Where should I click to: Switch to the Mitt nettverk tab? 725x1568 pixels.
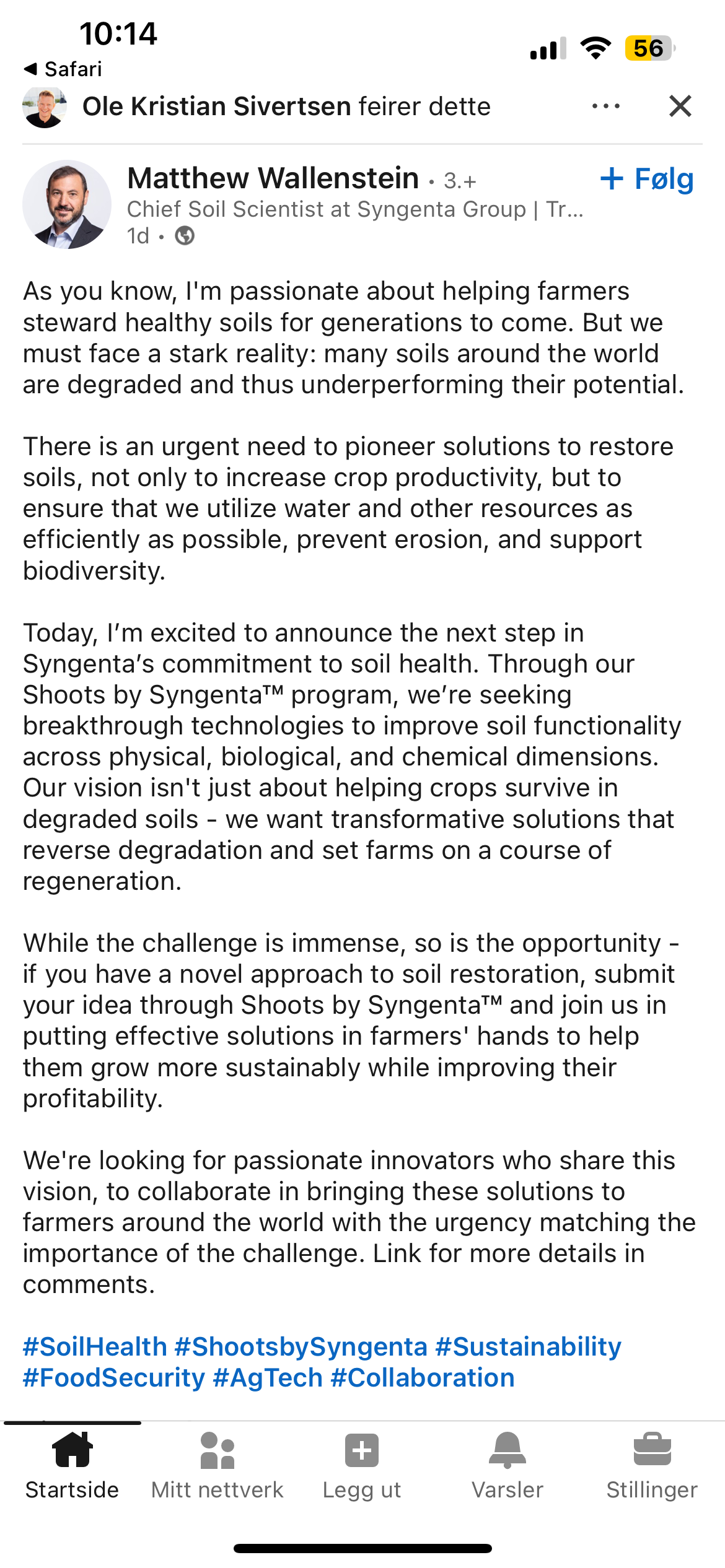pyautogui.click(x=217, y=1465)
